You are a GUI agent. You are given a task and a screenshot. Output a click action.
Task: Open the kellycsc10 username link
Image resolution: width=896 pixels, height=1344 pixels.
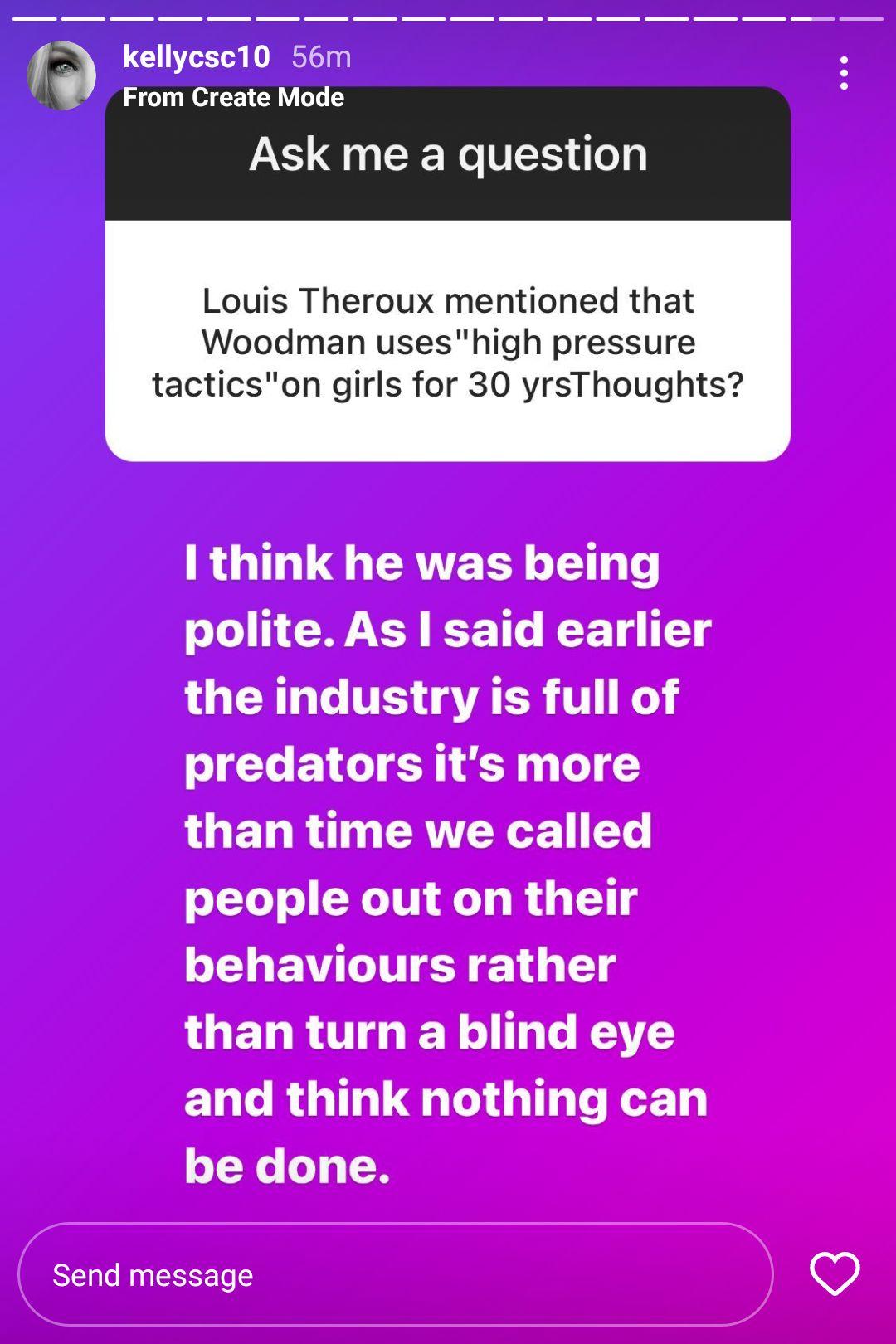[x=196, y=56]
